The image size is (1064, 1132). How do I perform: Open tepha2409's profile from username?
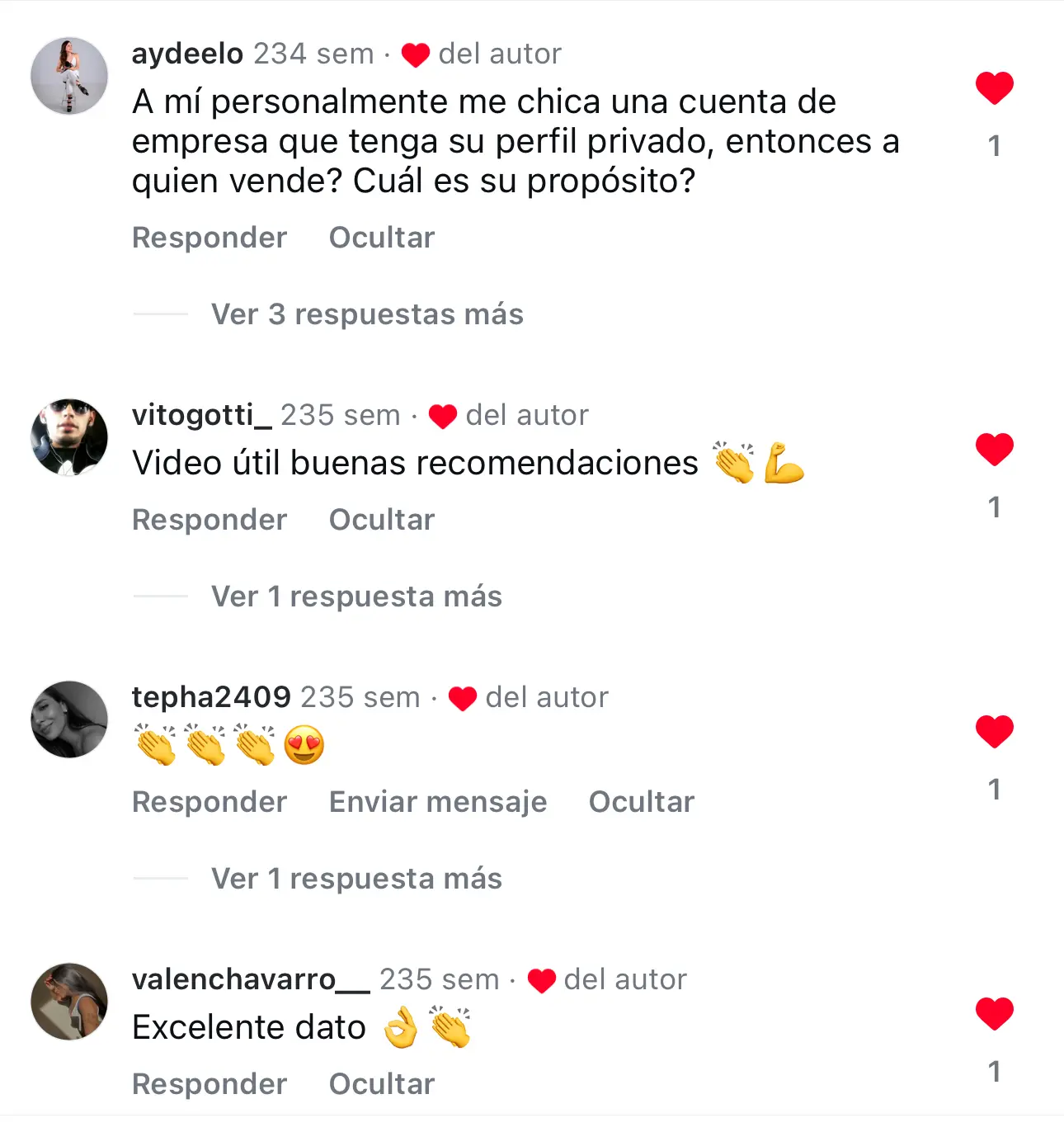point(211,697)
